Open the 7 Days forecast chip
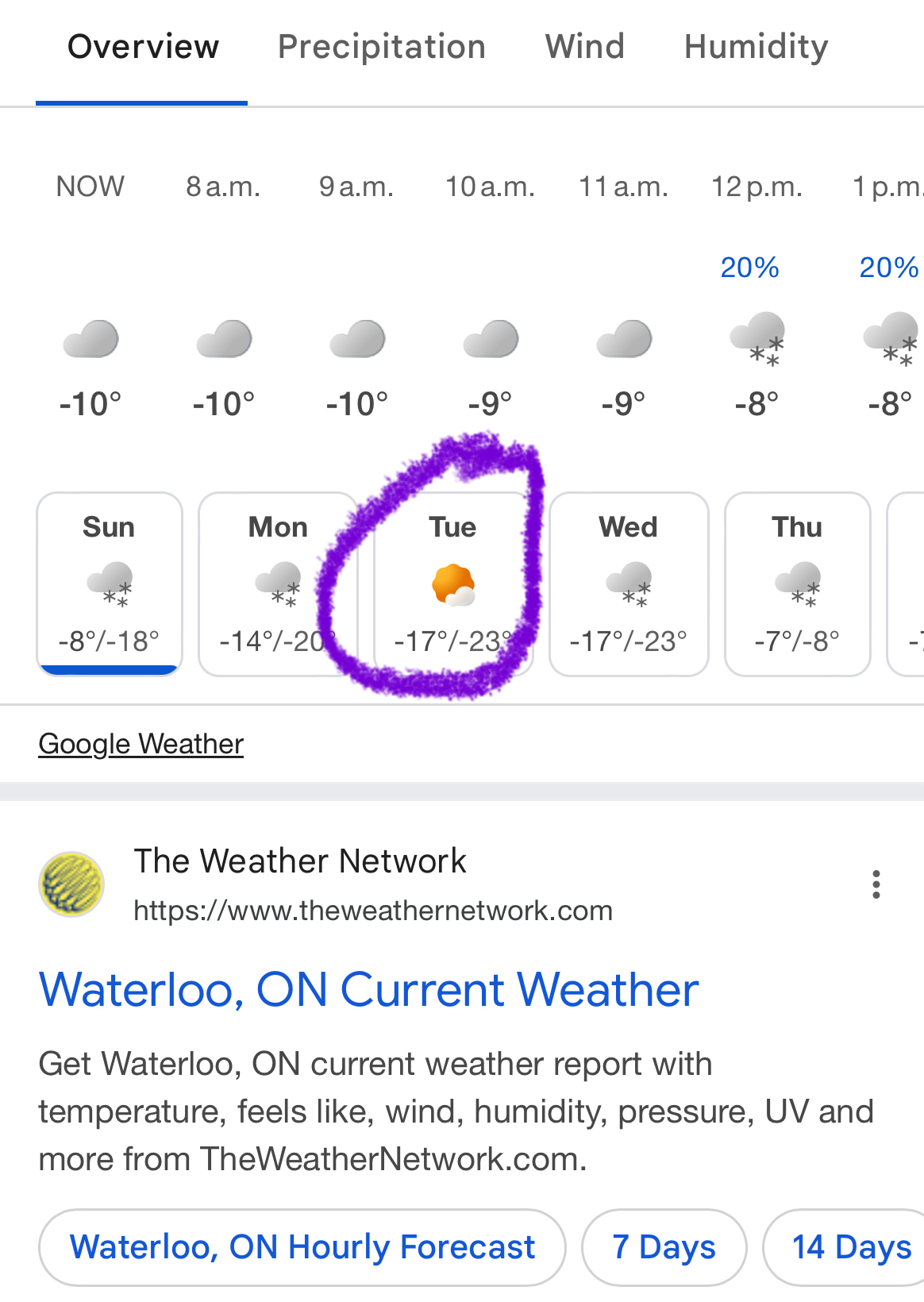 664,1247
